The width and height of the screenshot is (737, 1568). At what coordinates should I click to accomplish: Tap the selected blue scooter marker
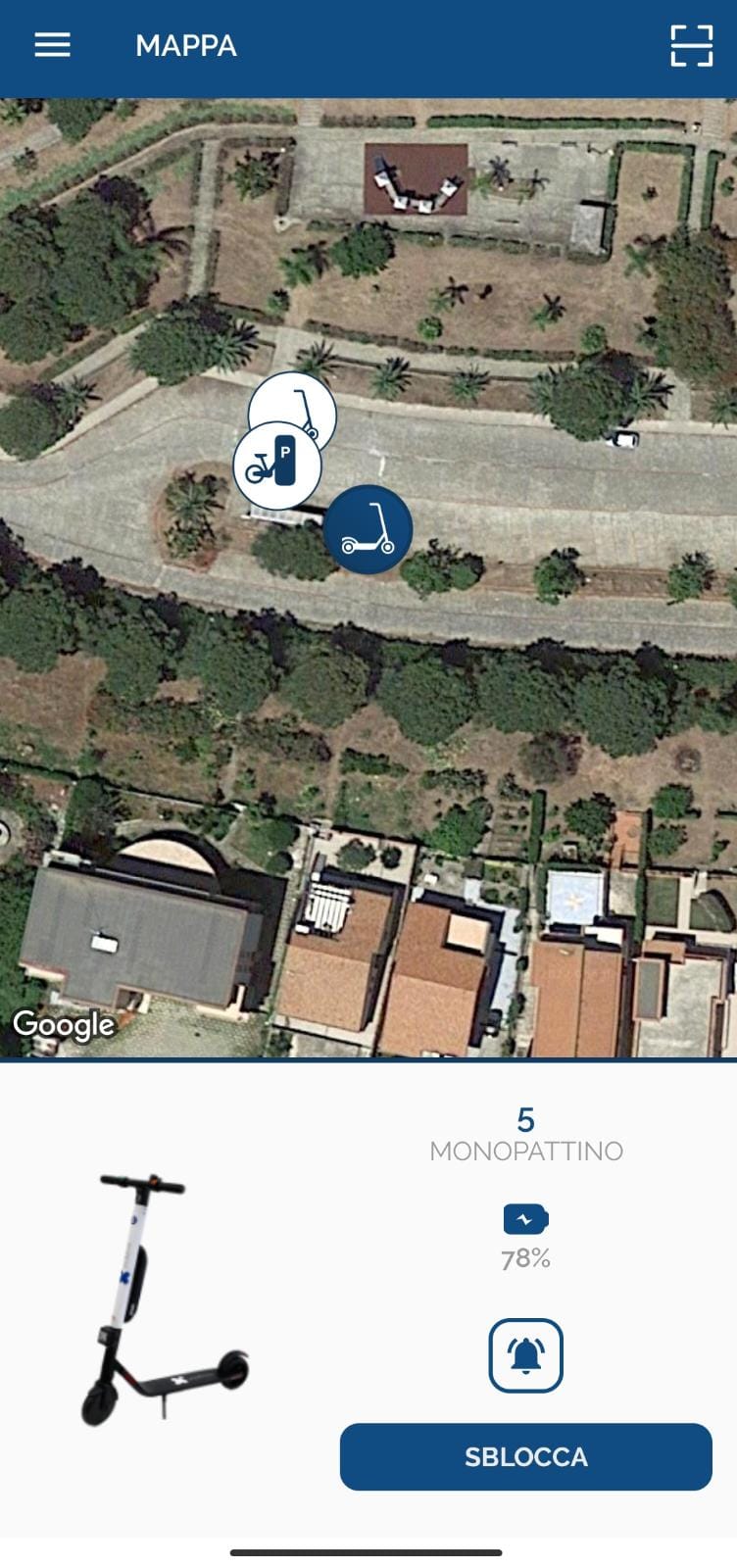[368, 529]
